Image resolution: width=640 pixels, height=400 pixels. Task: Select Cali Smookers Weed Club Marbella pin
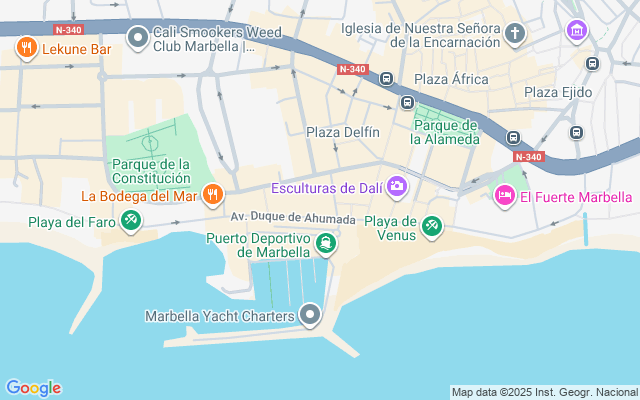tap(138, 38)
